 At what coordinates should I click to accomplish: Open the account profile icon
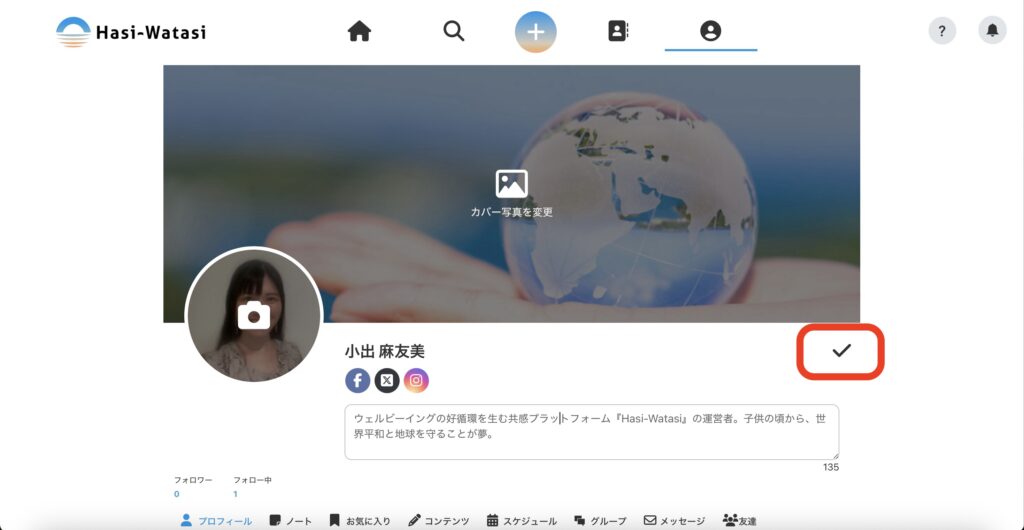pyautogui.click(x=710, y=31)
